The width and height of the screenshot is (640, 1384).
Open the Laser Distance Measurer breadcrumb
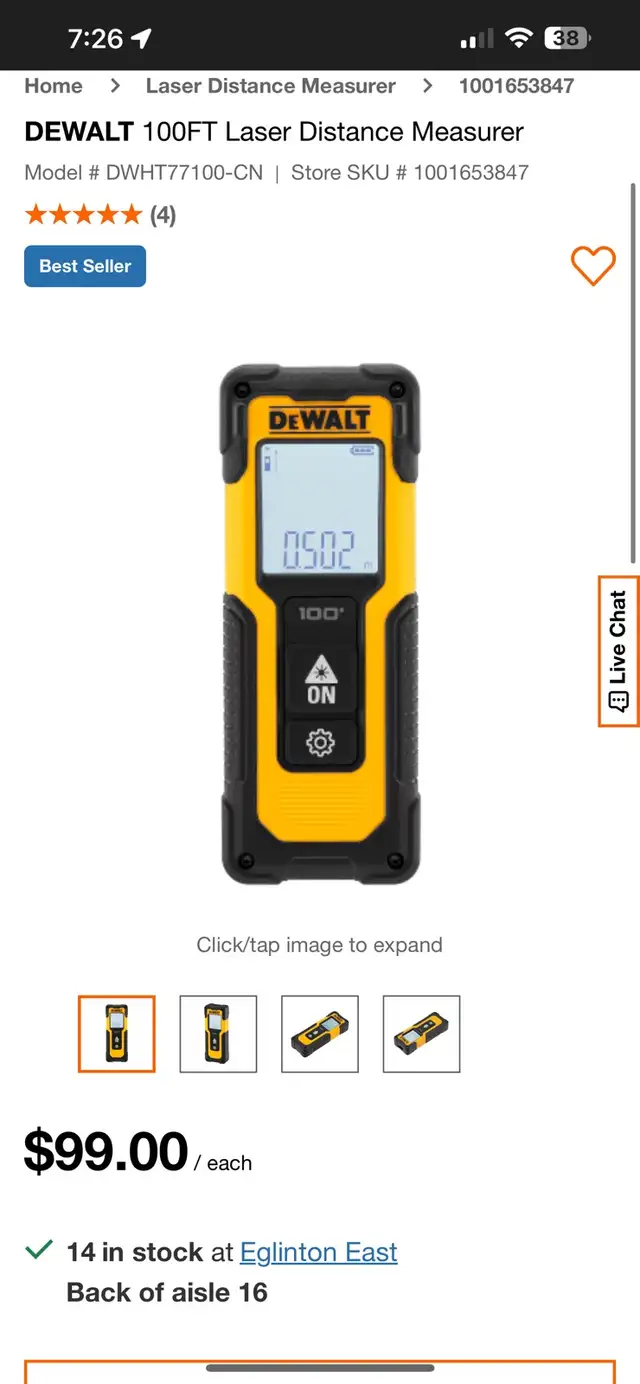click(270, 86)
